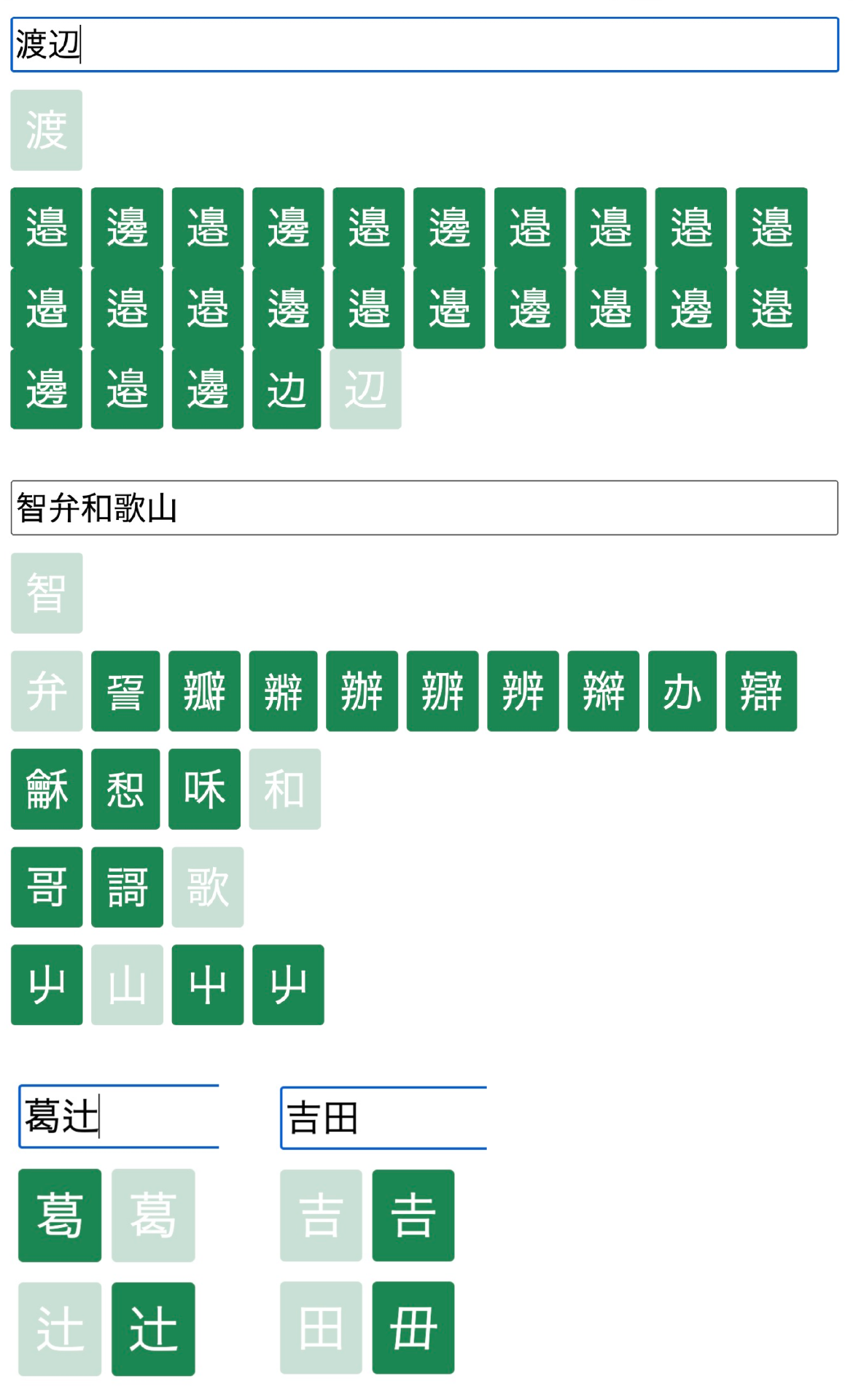Viewport: 853px width, 1400px height.
Task: Pick the dark green 田 variant button
Action: click(x=413, y=1328)
